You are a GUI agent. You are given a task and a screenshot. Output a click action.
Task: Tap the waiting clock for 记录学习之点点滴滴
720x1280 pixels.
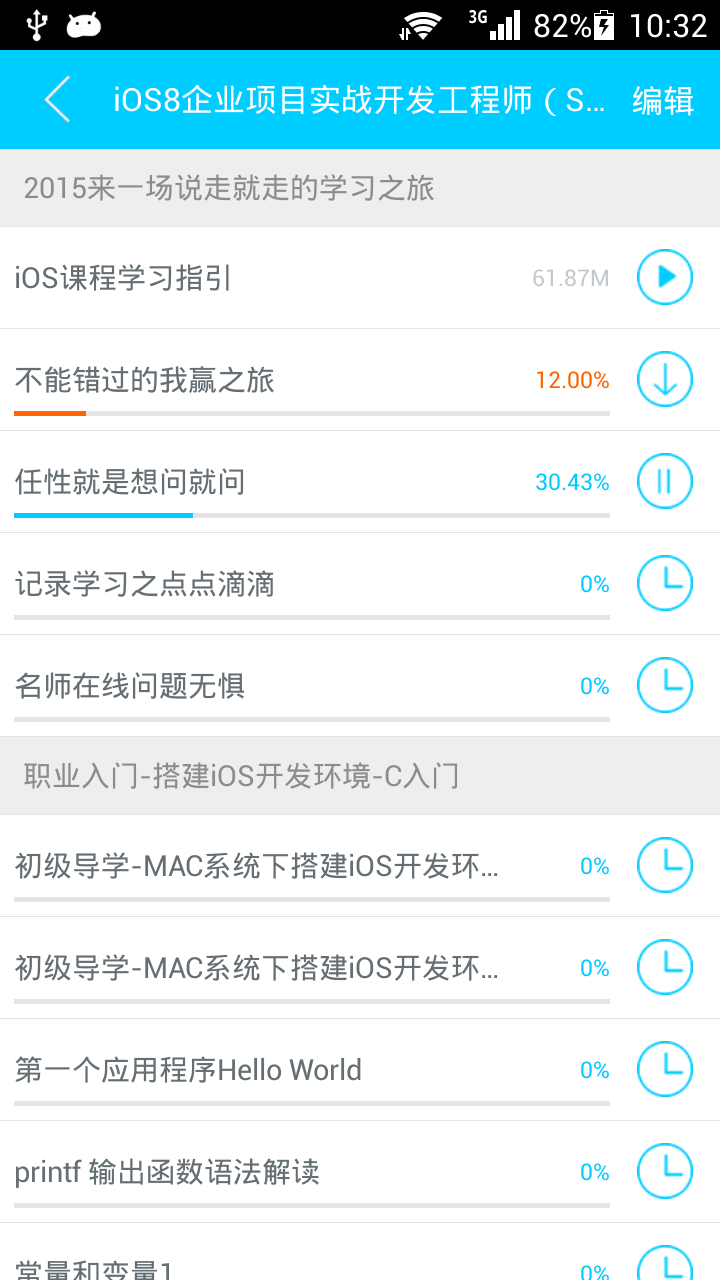coord(665,583)
